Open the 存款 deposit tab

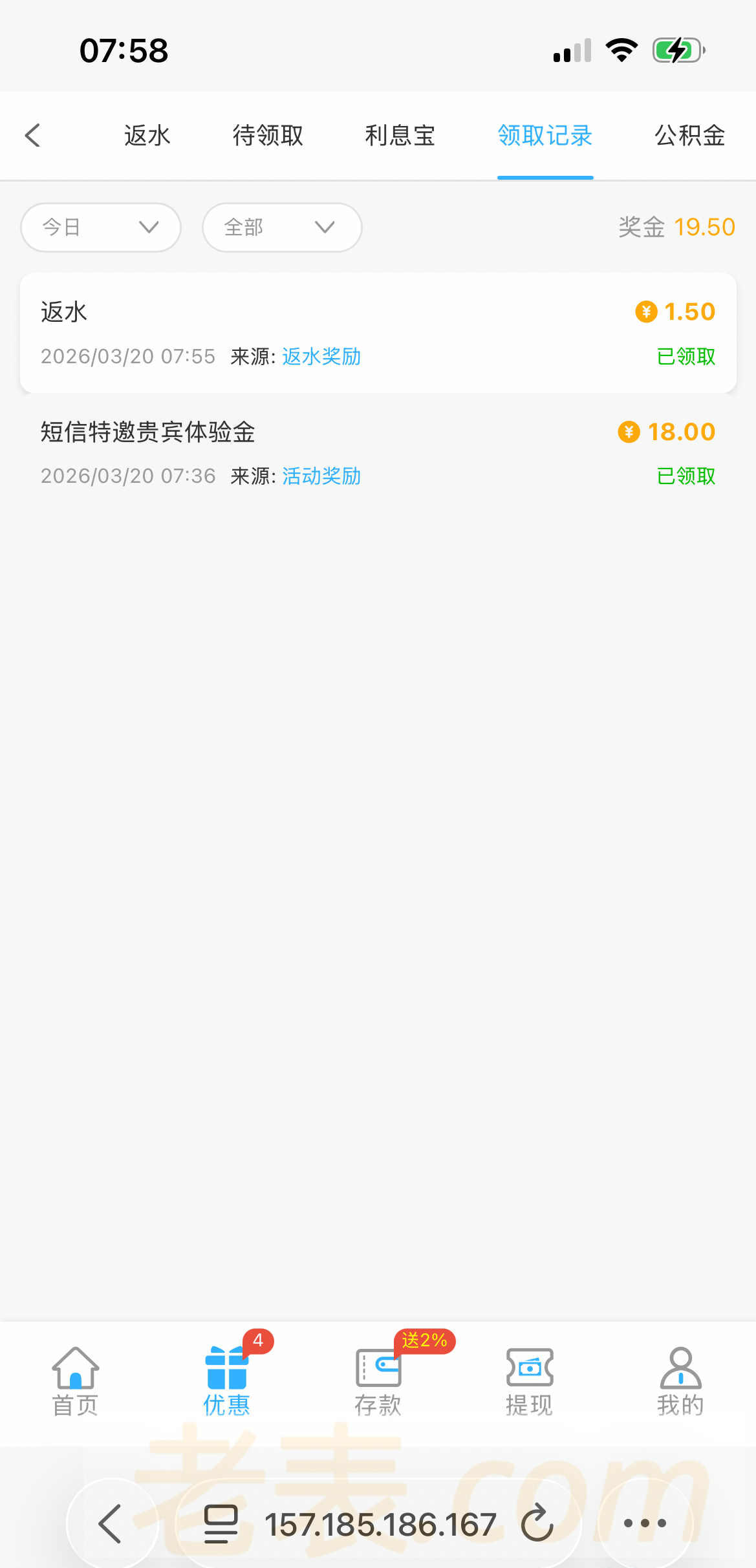point(378,1381)
